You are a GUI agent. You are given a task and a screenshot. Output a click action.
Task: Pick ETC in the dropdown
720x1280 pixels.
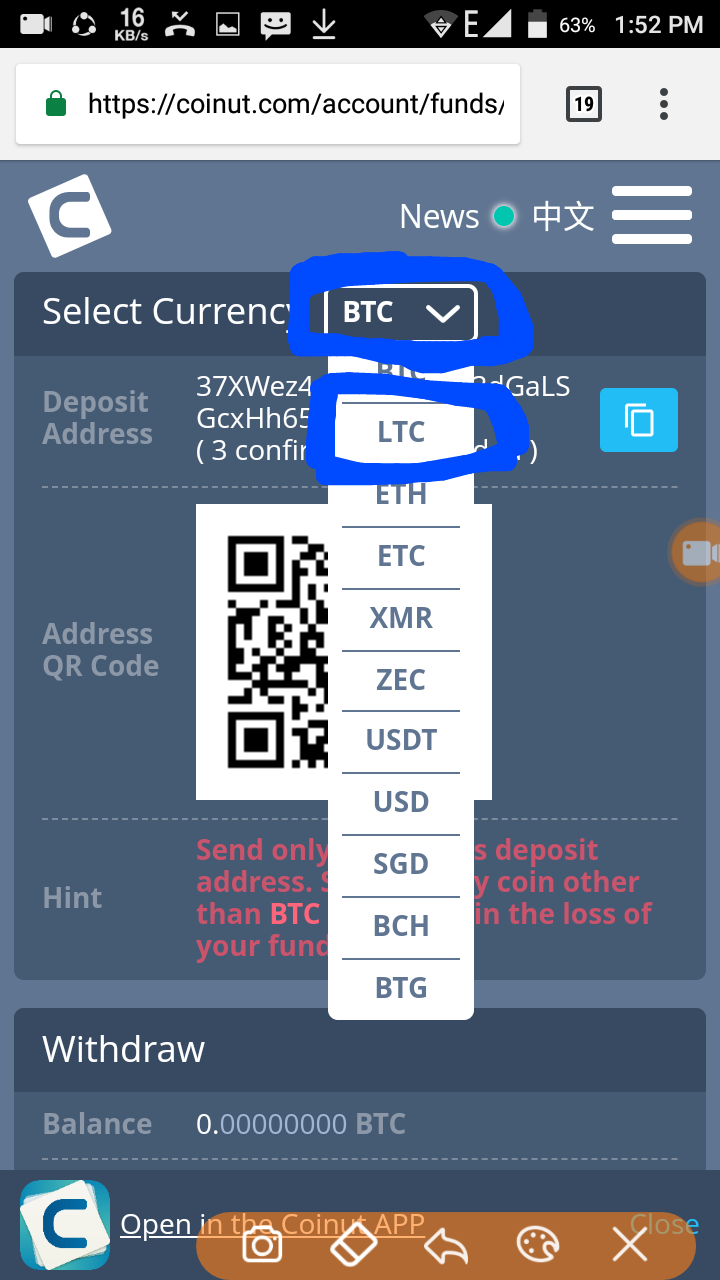(401, 556)
